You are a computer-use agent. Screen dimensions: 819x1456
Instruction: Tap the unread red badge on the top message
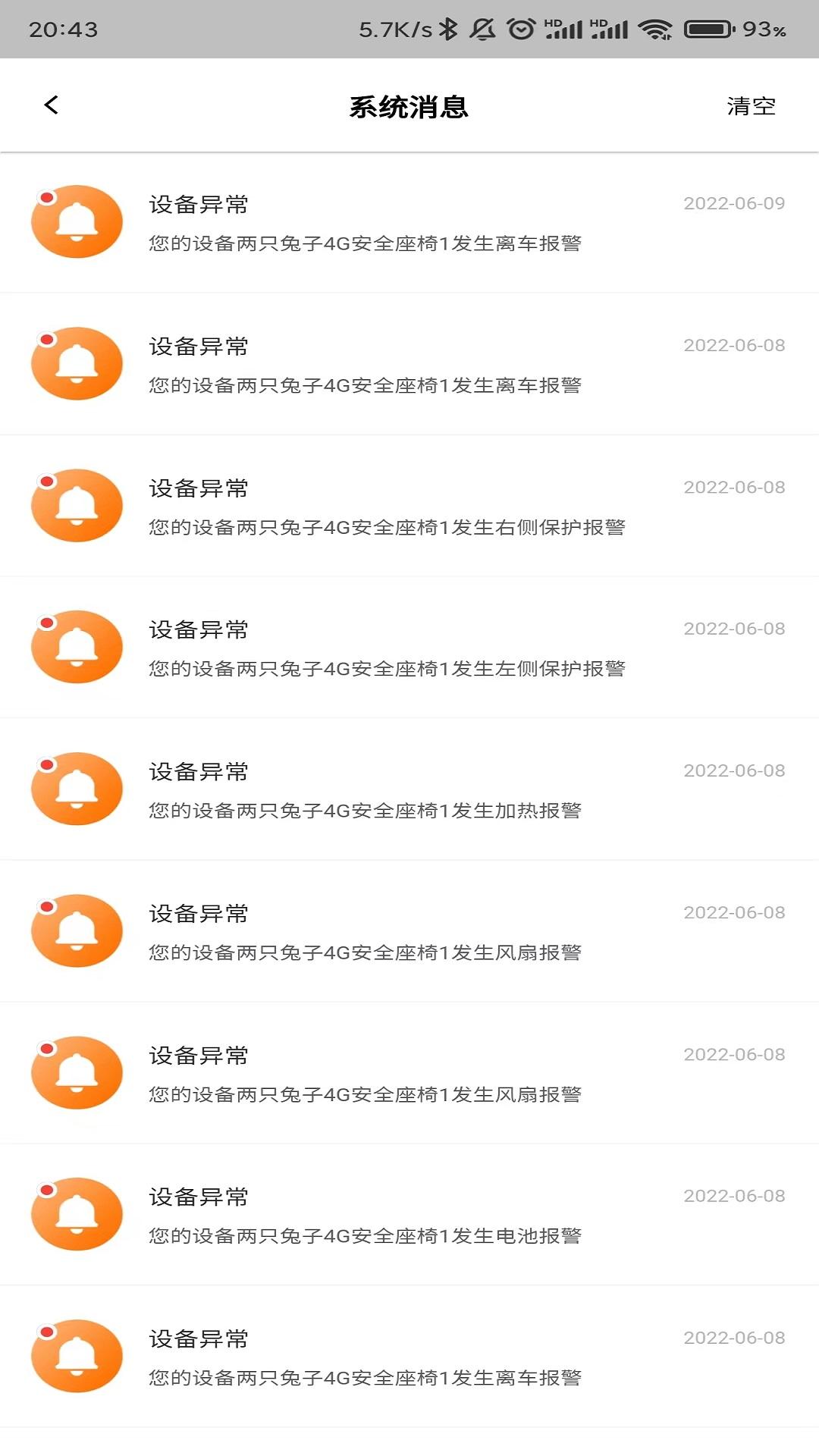click(49, 196)
